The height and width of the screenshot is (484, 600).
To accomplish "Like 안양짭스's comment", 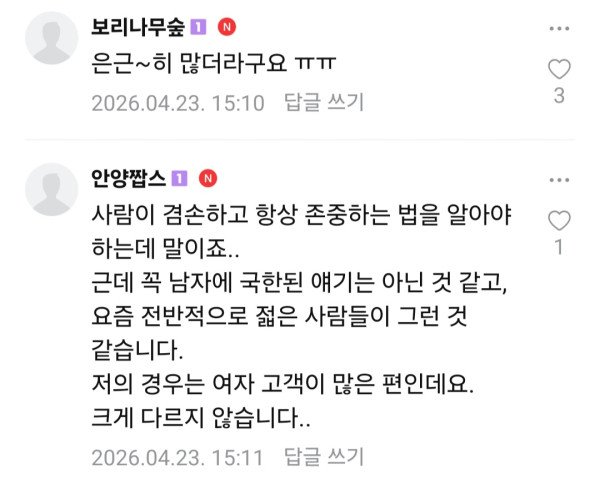I will pos(560,222).
